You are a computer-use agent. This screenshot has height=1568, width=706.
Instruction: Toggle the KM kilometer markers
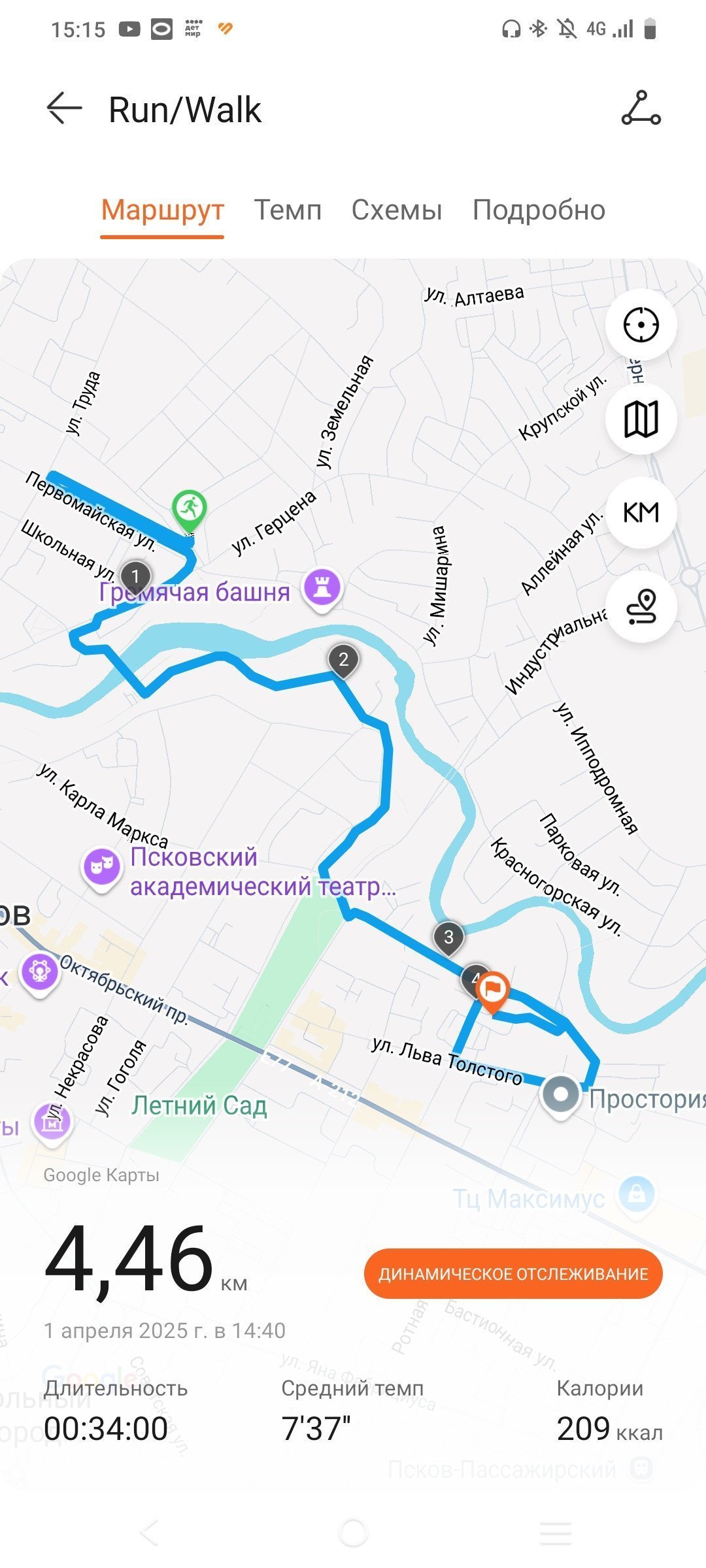point(641,512)
